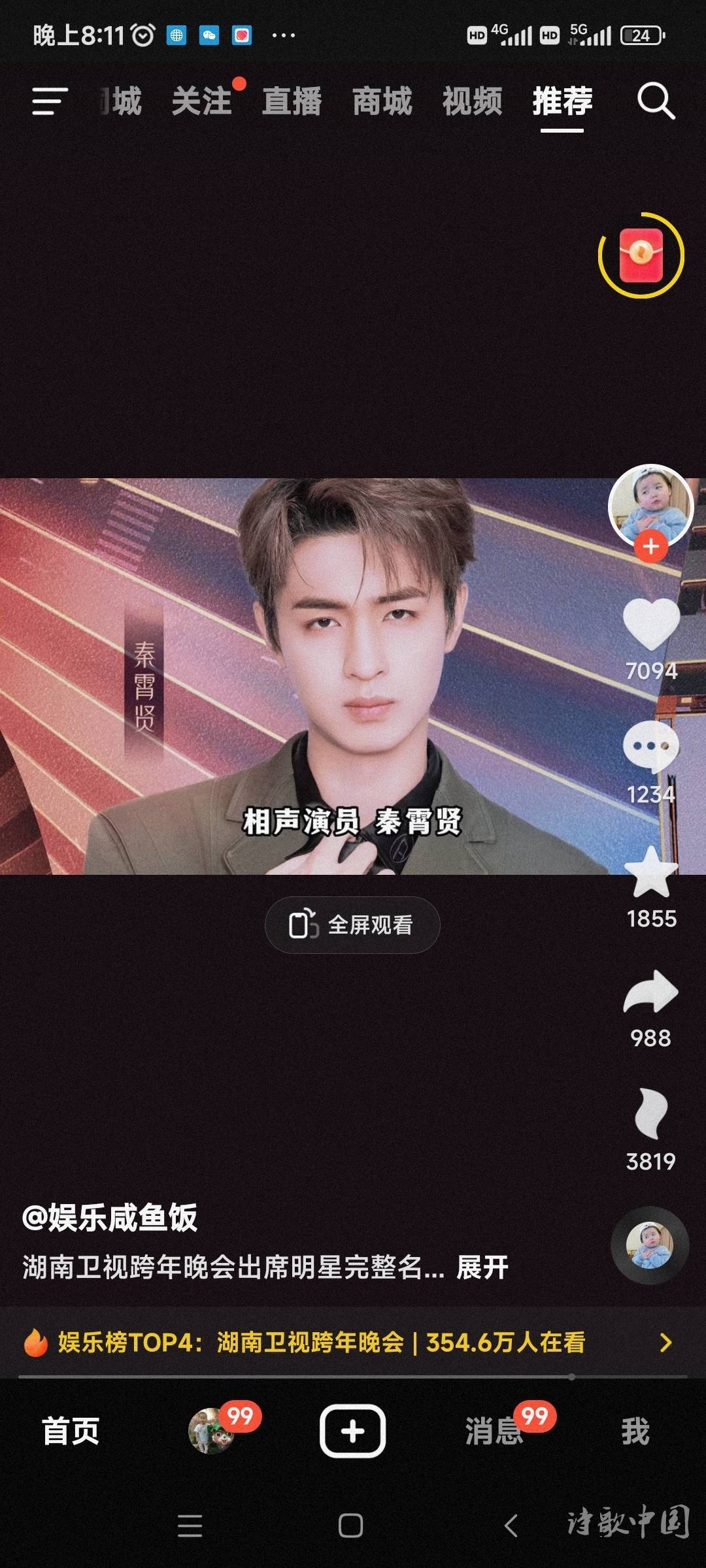Screen dimensions: 706x1568
Task: Like this video with the heart
Action: pyautogui.click(x=651, y=624)
